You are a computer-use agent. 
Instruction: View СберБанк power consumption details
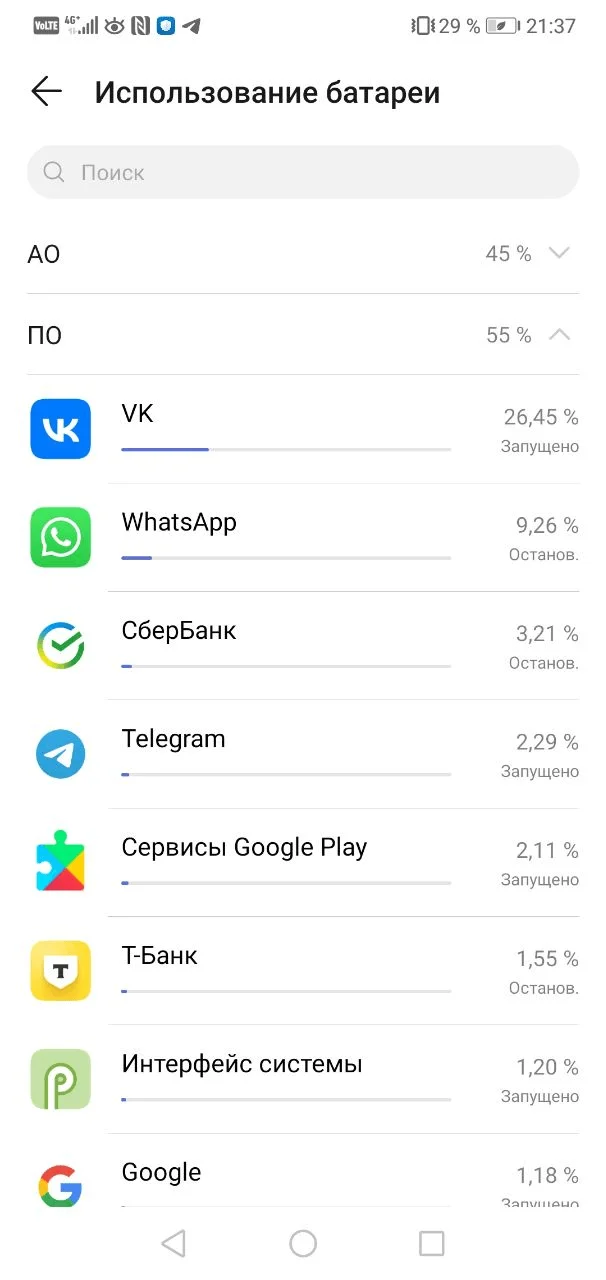pyautogui.click(x=302, y=646)
